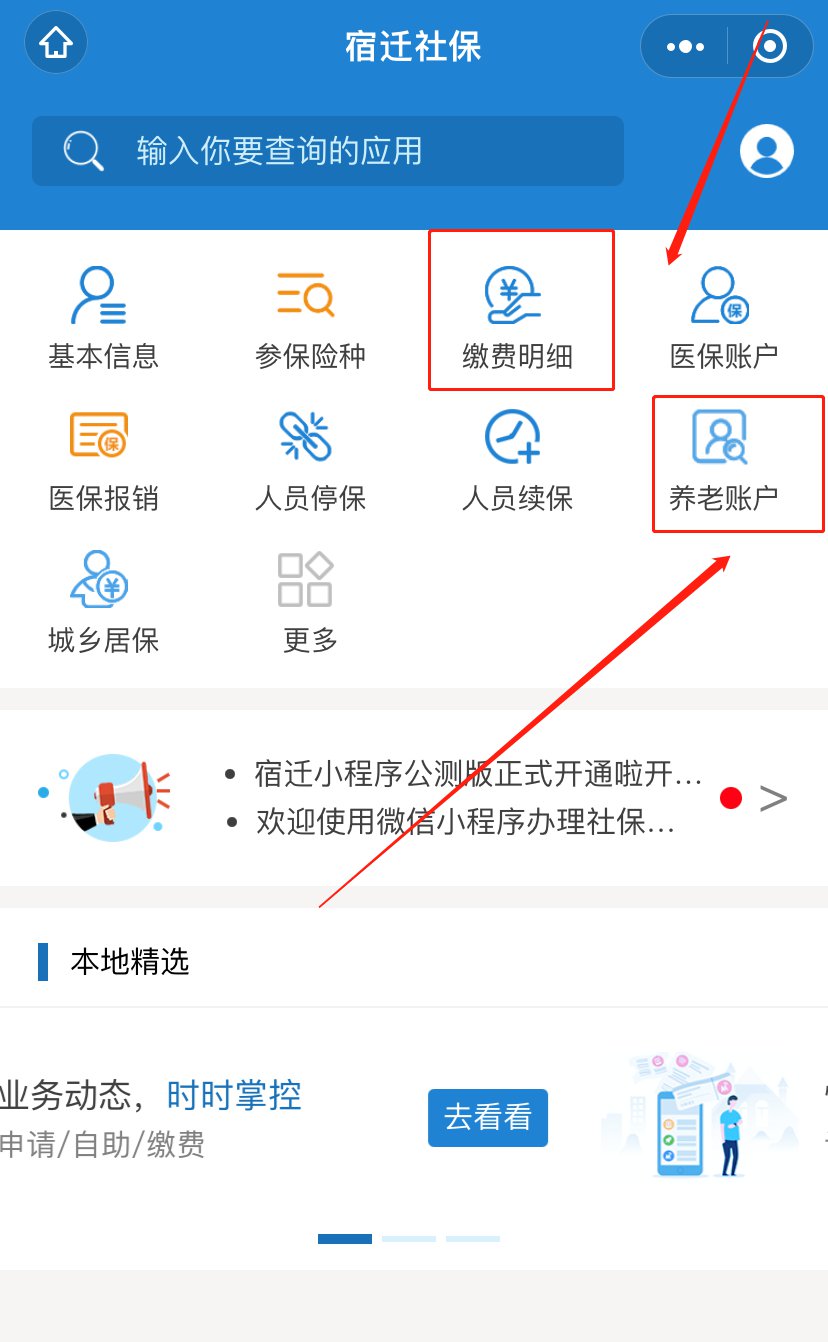Tap the 去看看 button
The width and height of the screenshot is (828, 1342).
[488, 1117]
